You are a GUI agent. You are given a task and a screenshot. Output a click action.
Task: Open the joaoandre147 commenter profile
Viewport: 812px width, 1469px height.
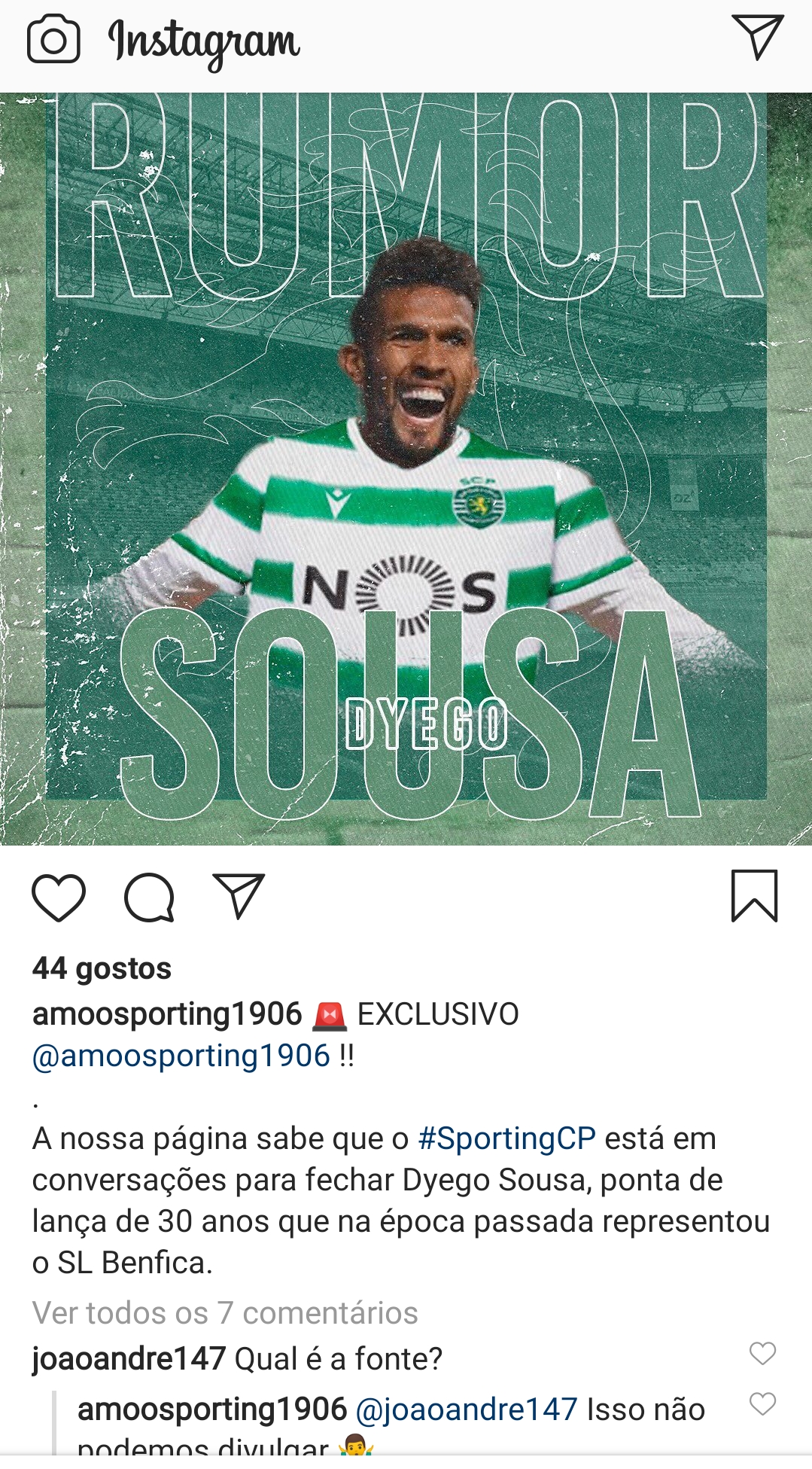point(129,1358)
